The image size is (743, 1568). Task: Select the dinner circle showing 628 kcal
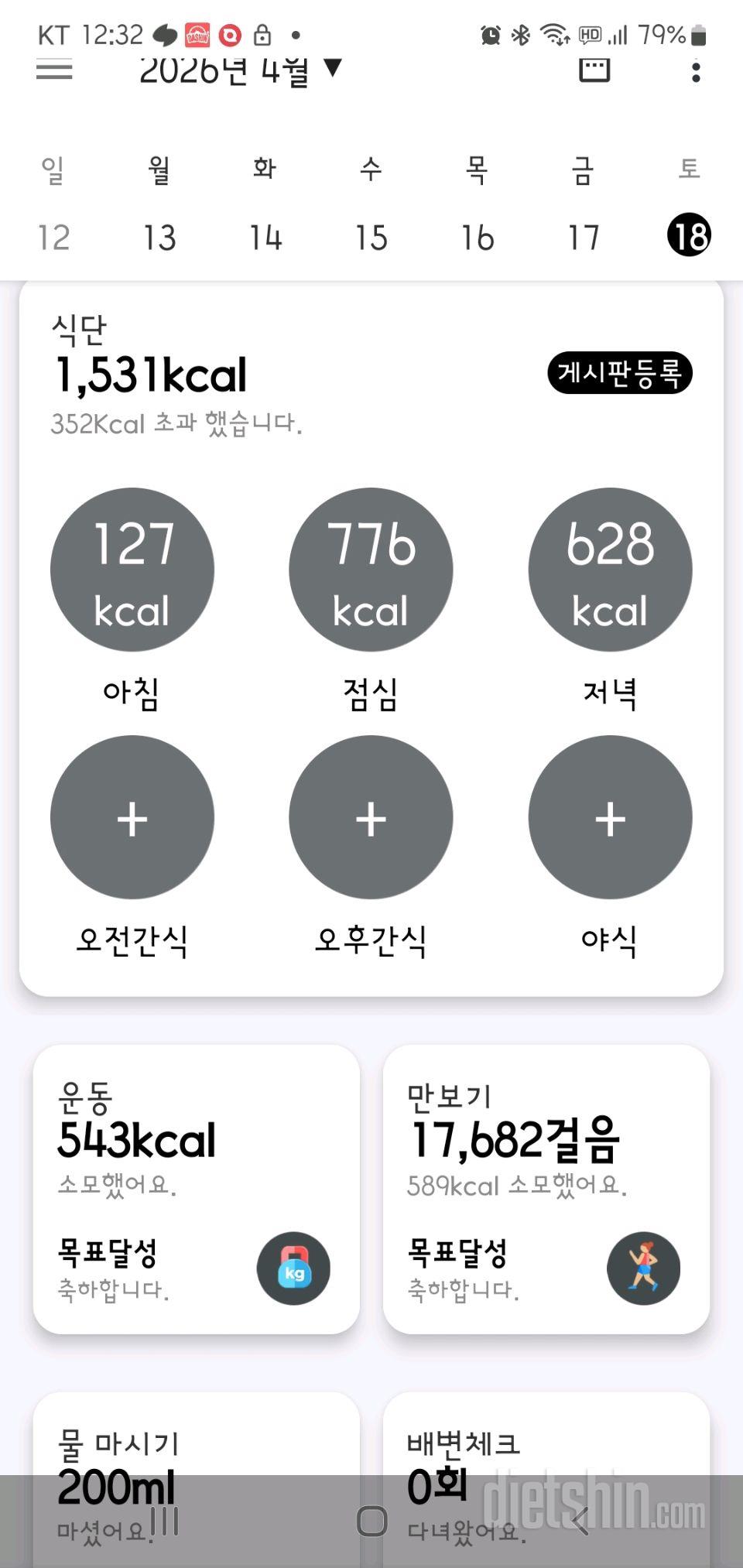(x=610, y=569)
